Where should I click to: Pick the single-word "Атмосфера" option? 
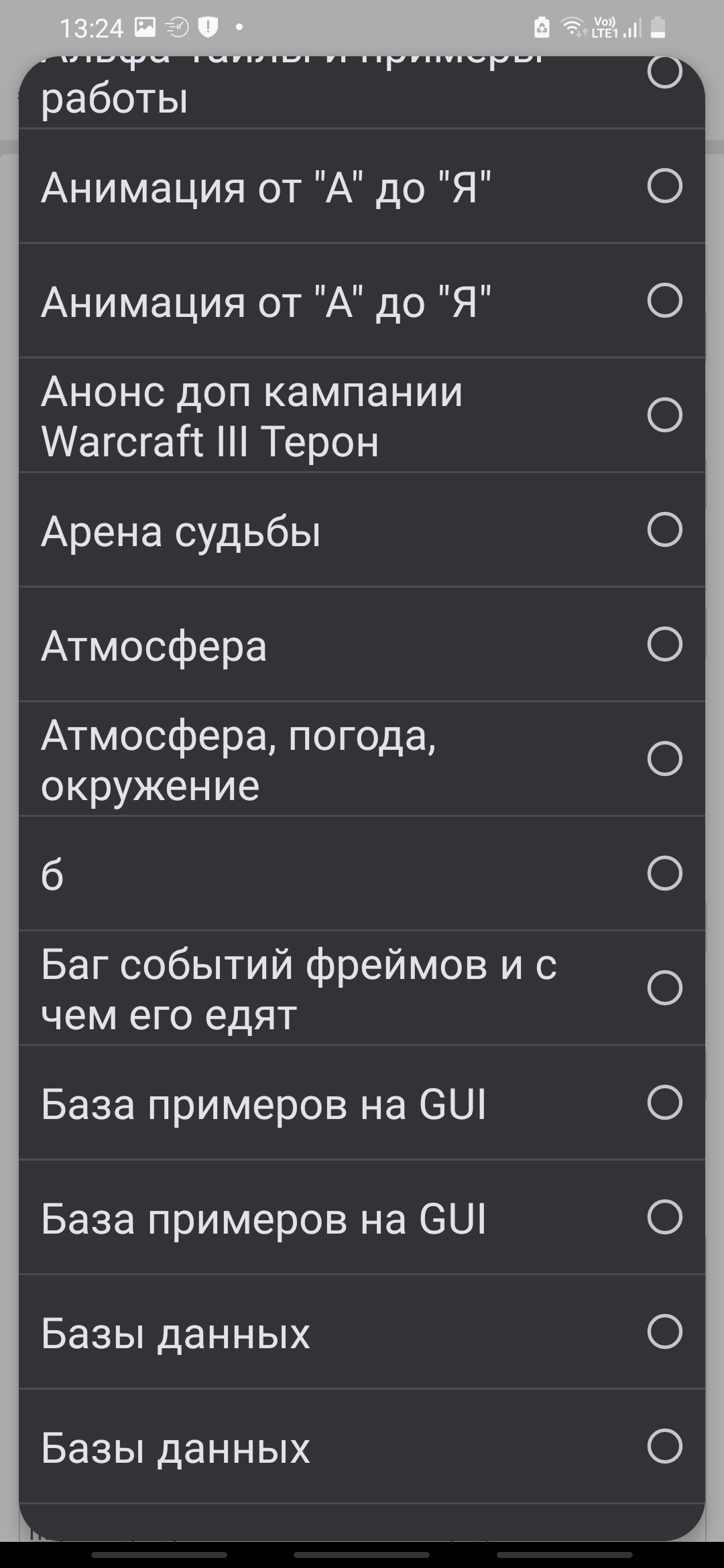pyautogui.click(x=362, y=645)
